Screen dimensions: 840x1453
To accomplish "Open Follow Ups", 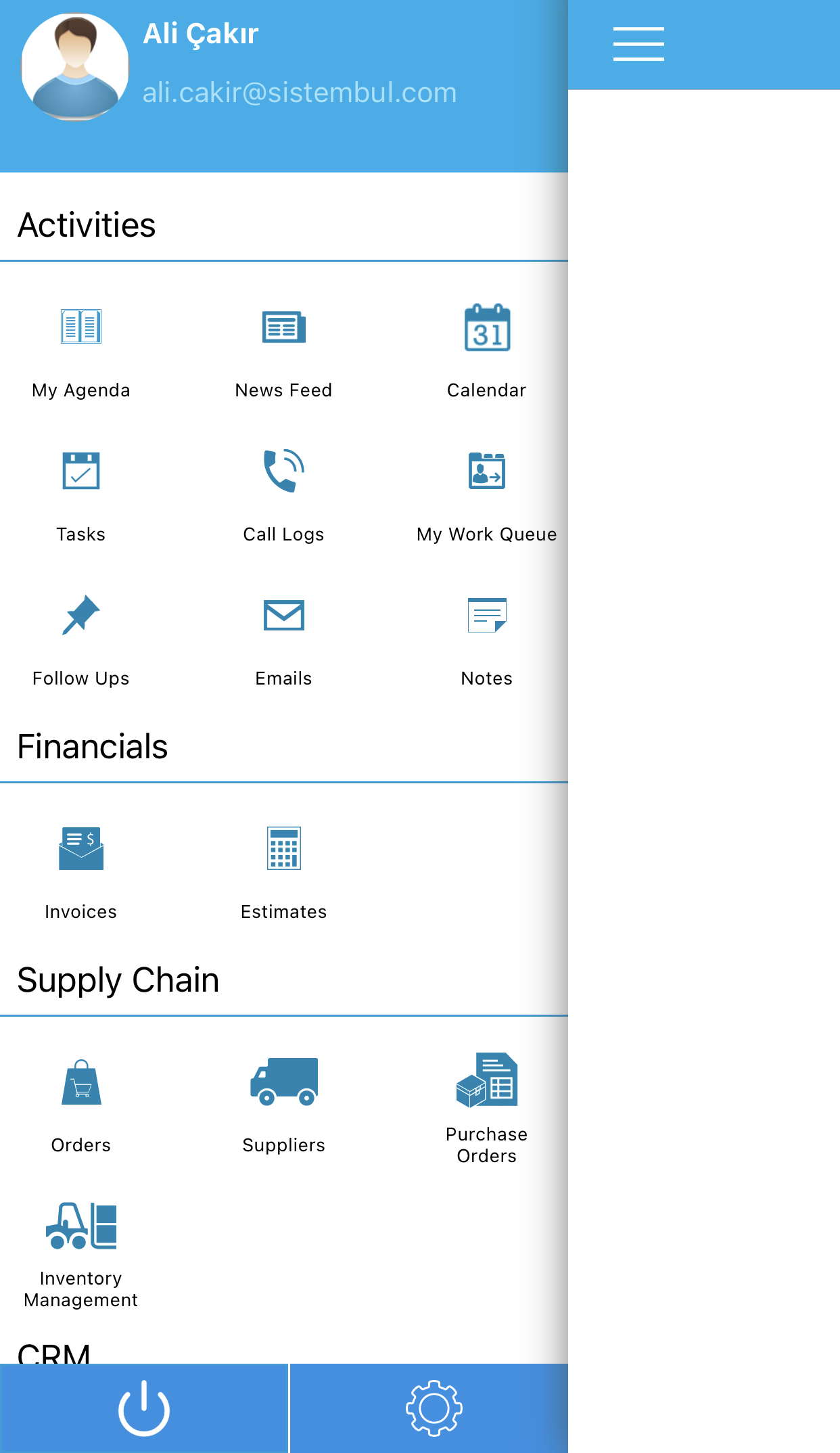I will pyautogui.click(x=81, y=641).
